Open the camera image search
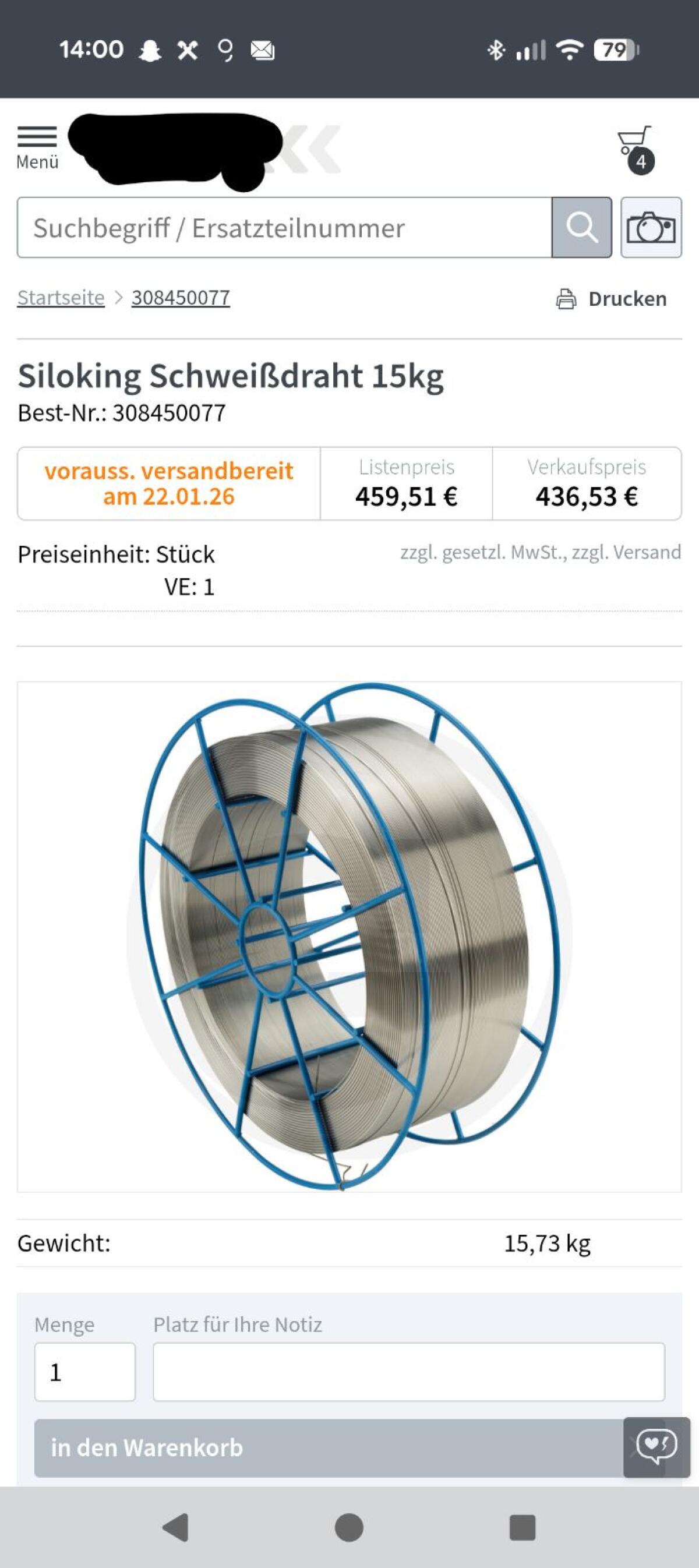This screenshot has height=1568, width=699. pyautogui.click(x=651, y=228)
